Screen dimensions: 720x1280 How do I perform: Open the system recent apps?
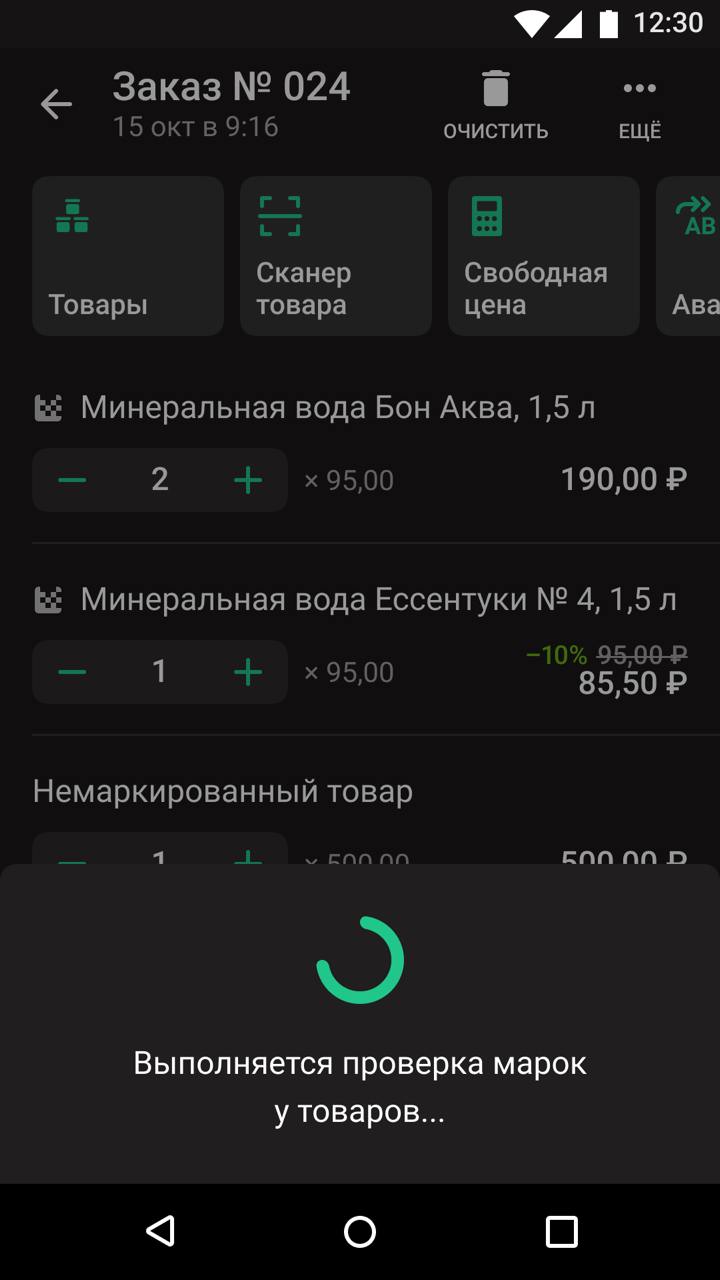[562, 1232]
